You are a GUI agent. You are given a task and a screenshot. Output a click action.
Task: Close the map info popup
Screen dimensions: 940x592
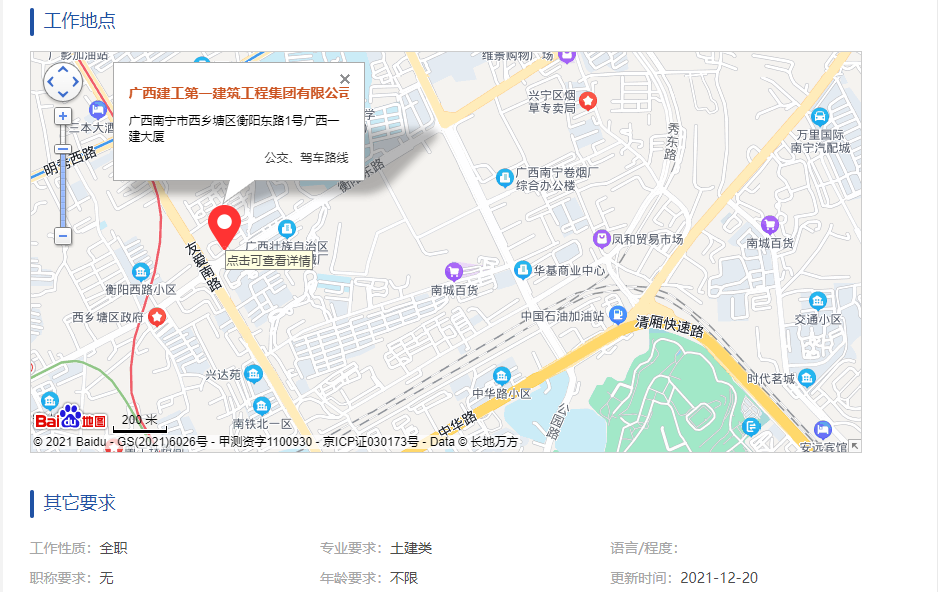[x=345, y=79]
